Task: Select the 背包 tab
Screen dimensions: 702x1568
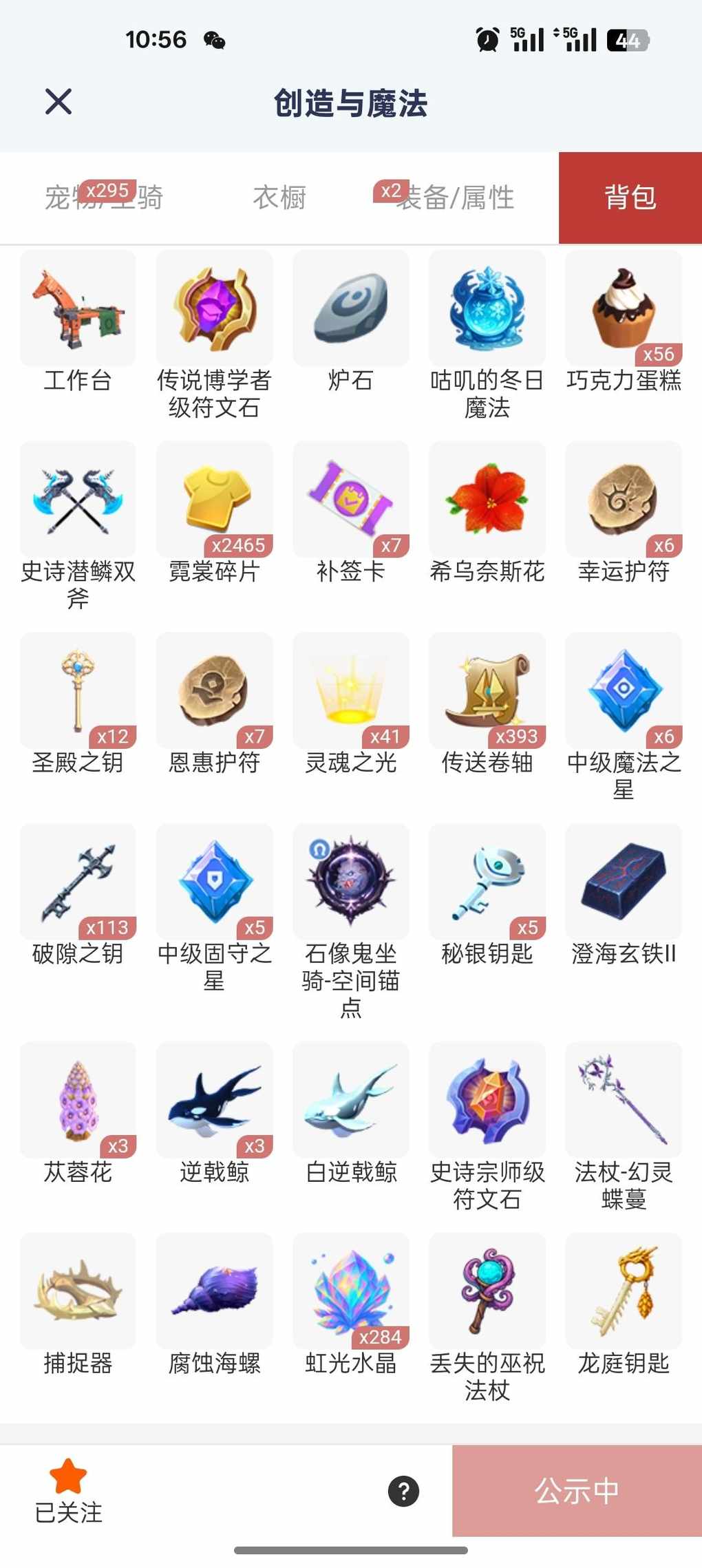Action: pos(630,198)
